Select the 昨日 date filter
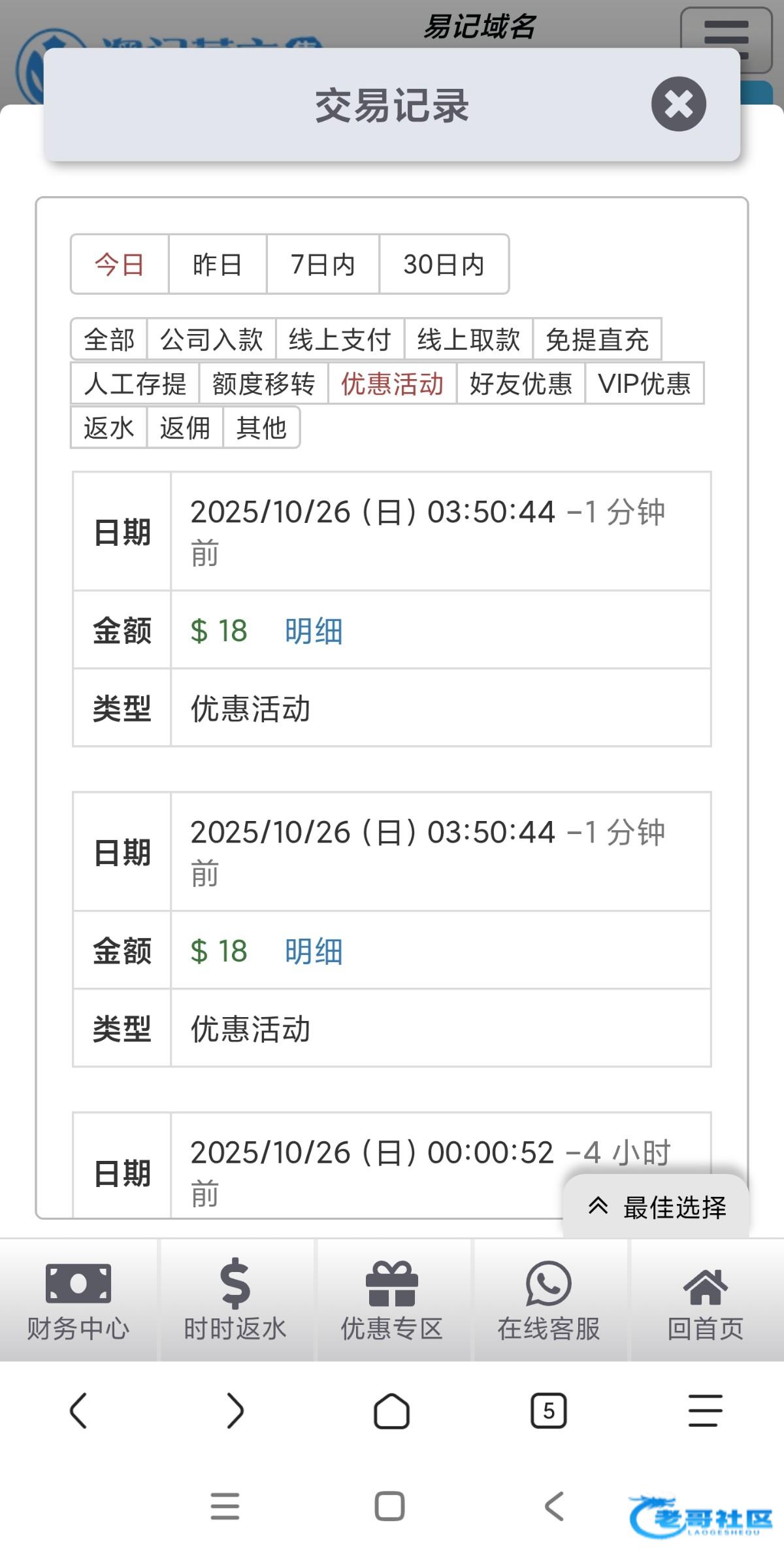The height and width of the screenshot is (1557, 784). point(217,265)
